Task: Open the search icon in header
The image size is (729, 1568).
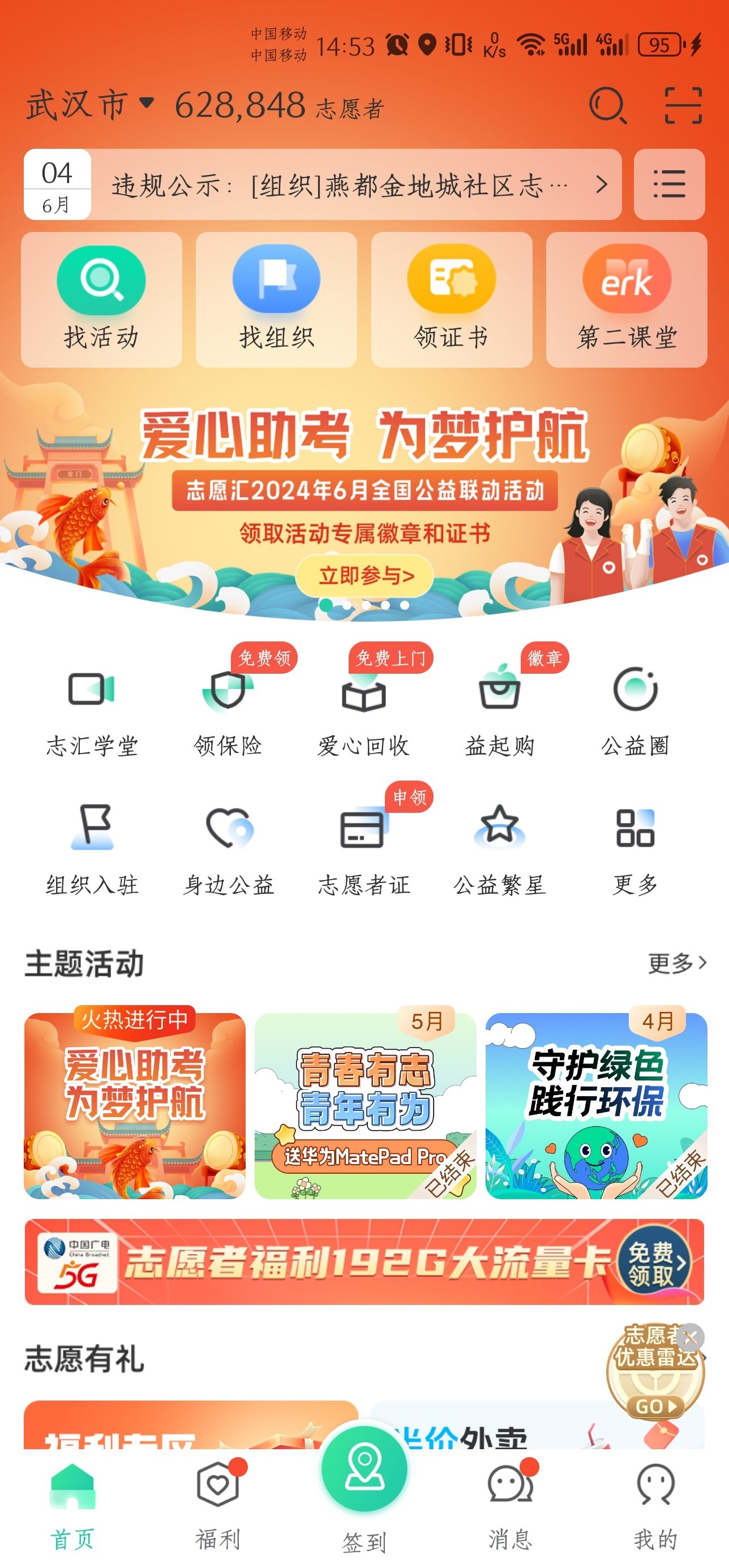Action: [x=607, y=106]
